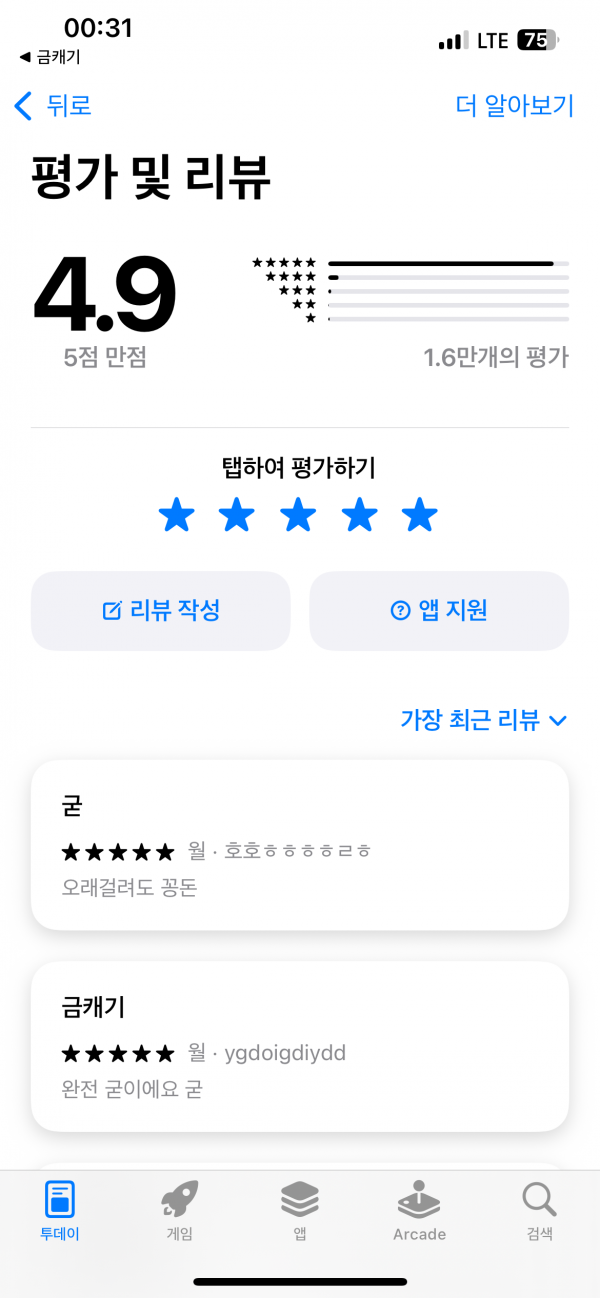This screenshot has height=1298, width=600.
Task: Open the review by ygdoigdiydd
Action: [300, 1046]
